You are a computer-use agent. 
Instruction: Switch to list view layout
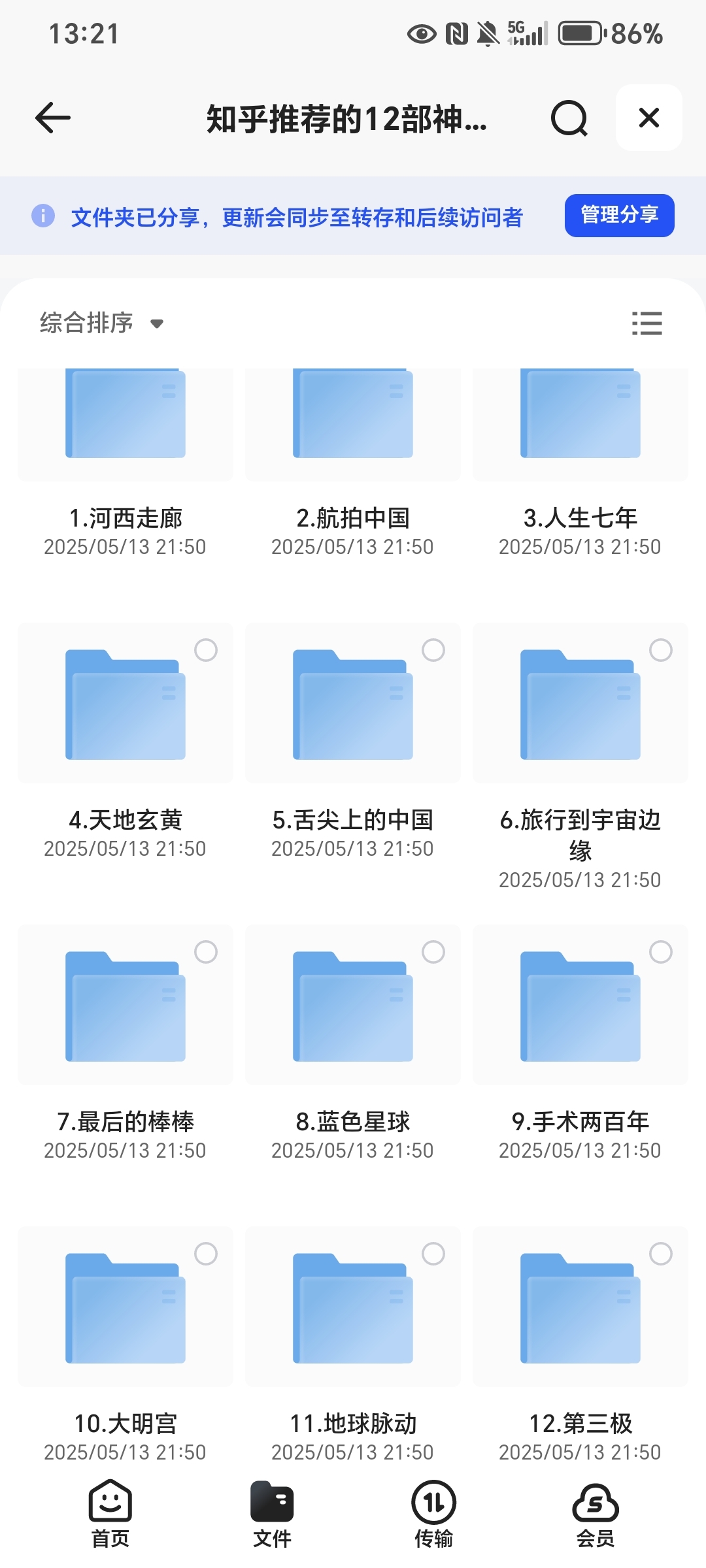tap(647, 323)
